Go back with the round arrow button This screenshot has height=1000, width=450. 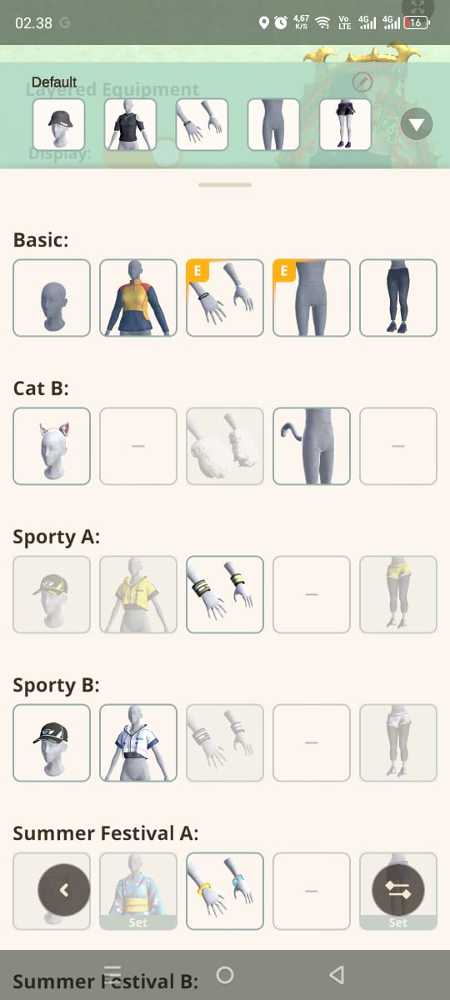(x=64, y=890)
